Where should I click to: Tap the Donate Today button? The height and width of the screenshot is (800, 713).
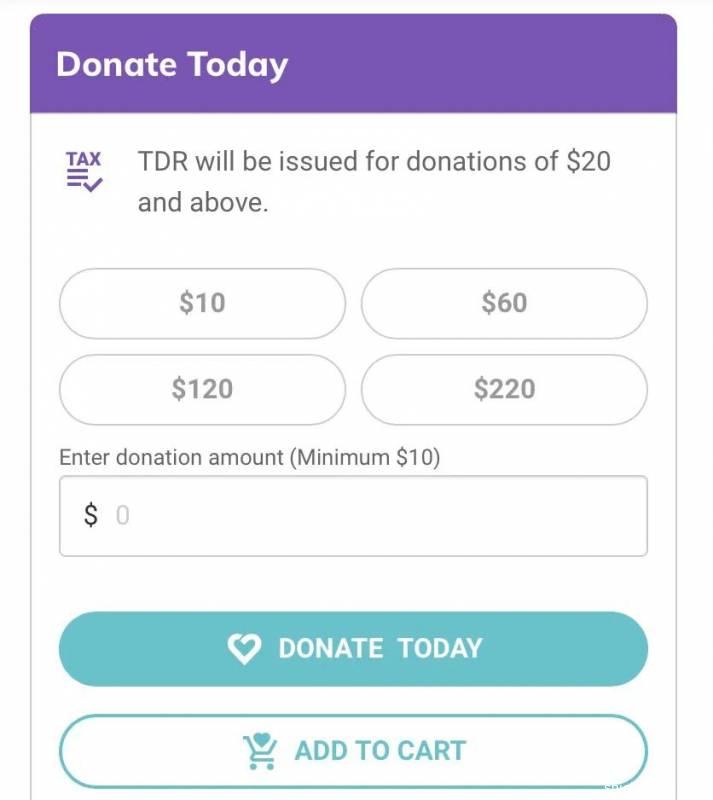coord(353,649)
